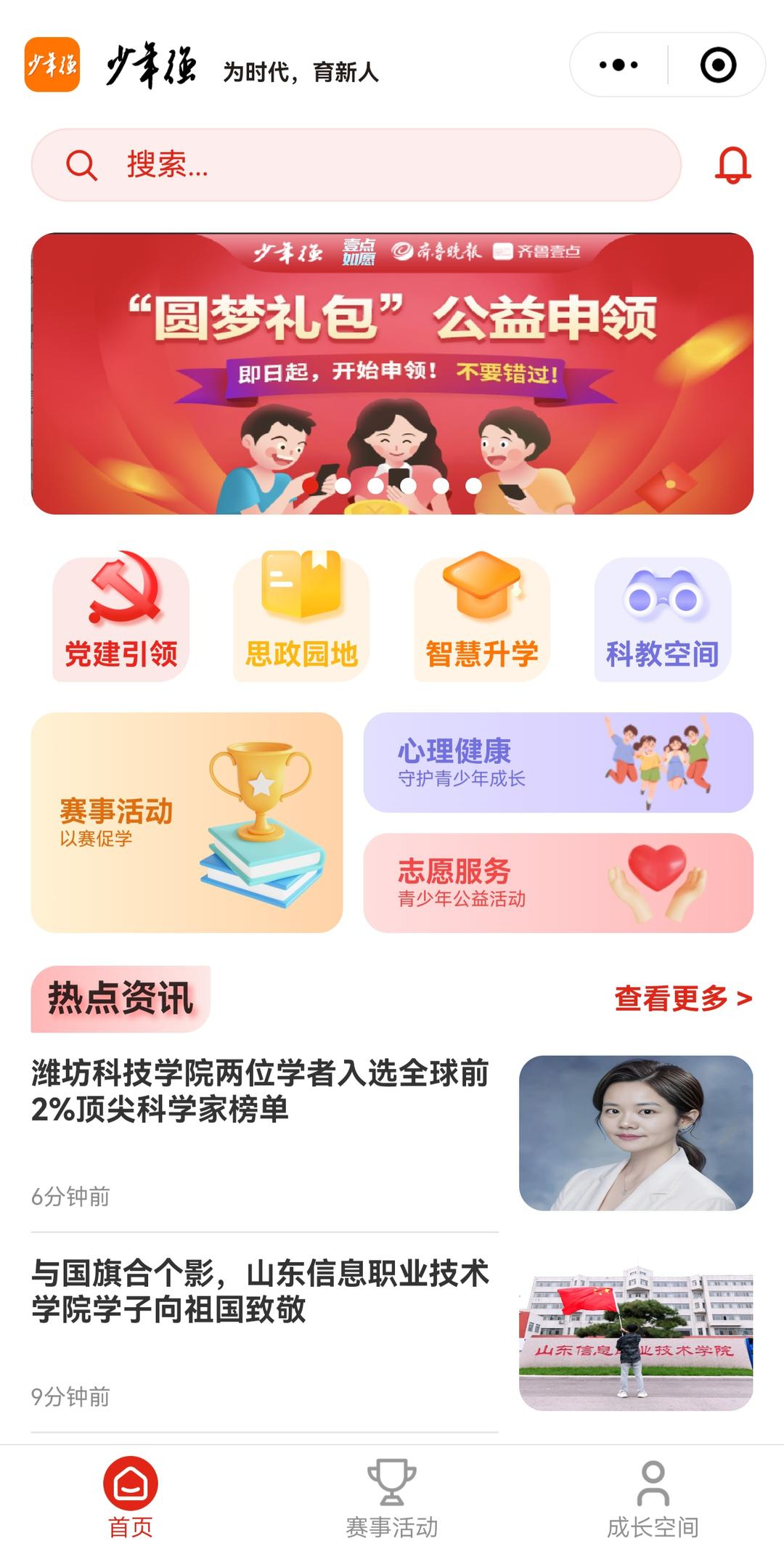Image resolution: width=784 pixels, height=1554 pixels.
Task: Open the 赛事活动 以赛促学 card
Action: [x=187, y=822]
